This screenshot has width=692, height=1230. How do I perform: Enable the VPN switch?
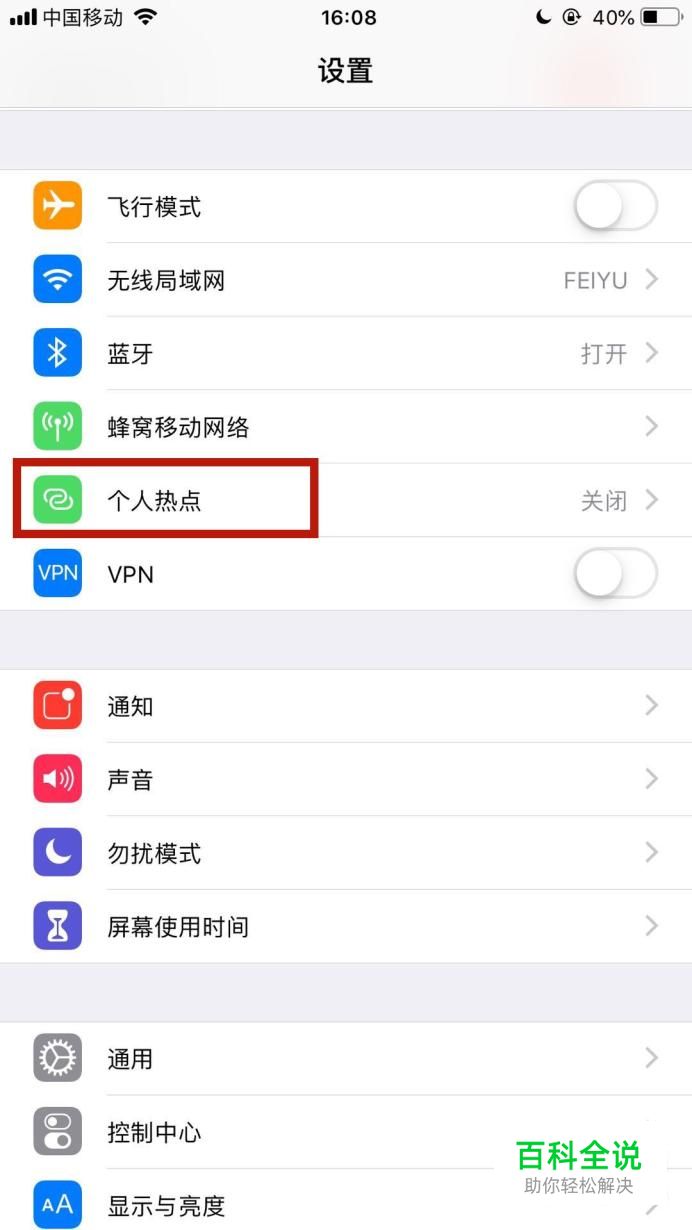[614, 574]
